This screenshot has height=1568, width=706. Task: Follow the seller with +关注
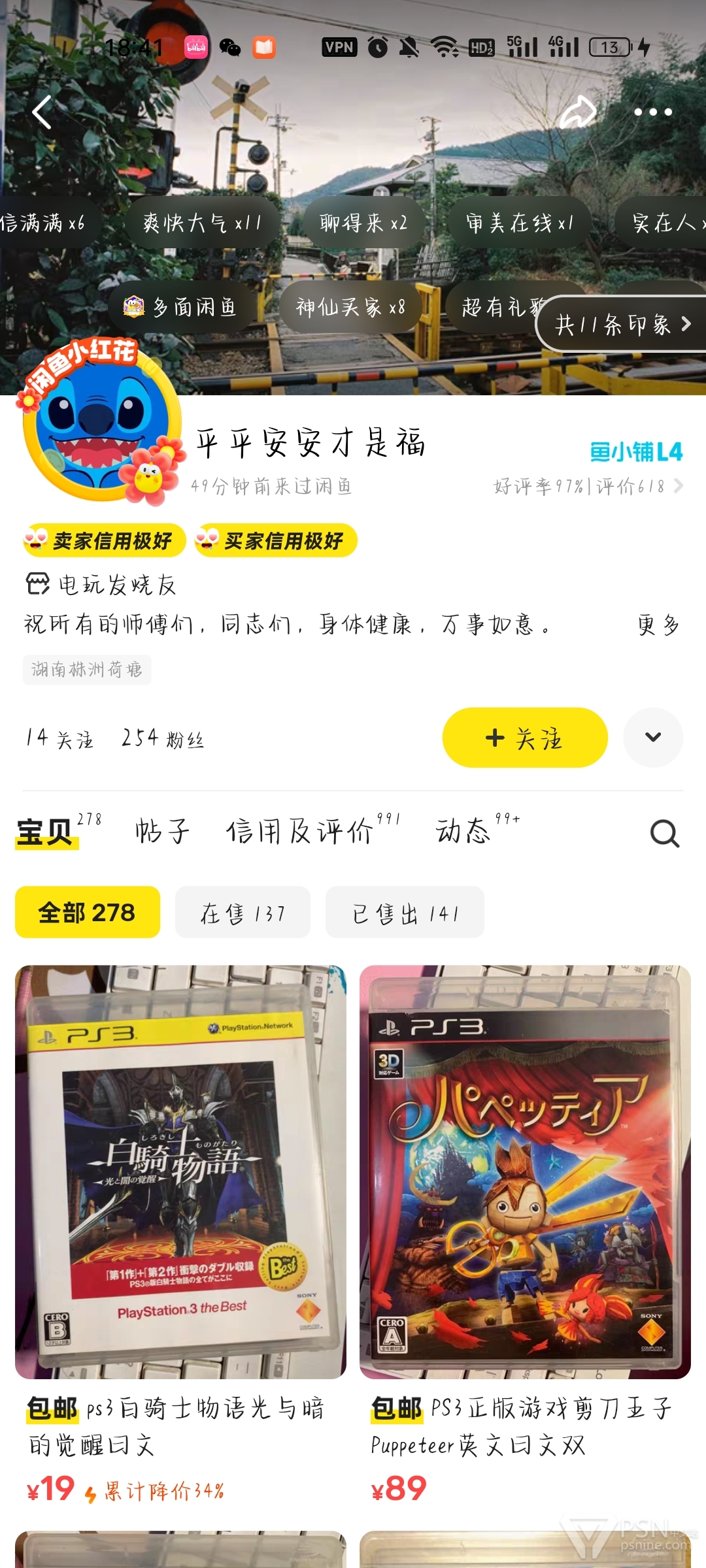(x=525, y=738)
